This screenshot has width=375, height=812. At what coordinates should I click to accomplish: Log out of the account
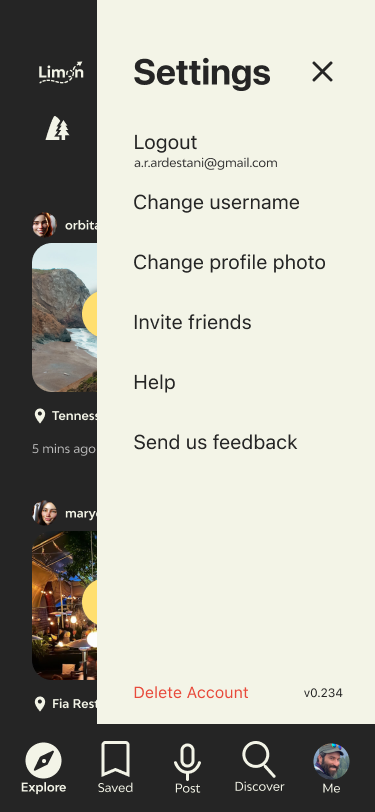click(165, 142)
